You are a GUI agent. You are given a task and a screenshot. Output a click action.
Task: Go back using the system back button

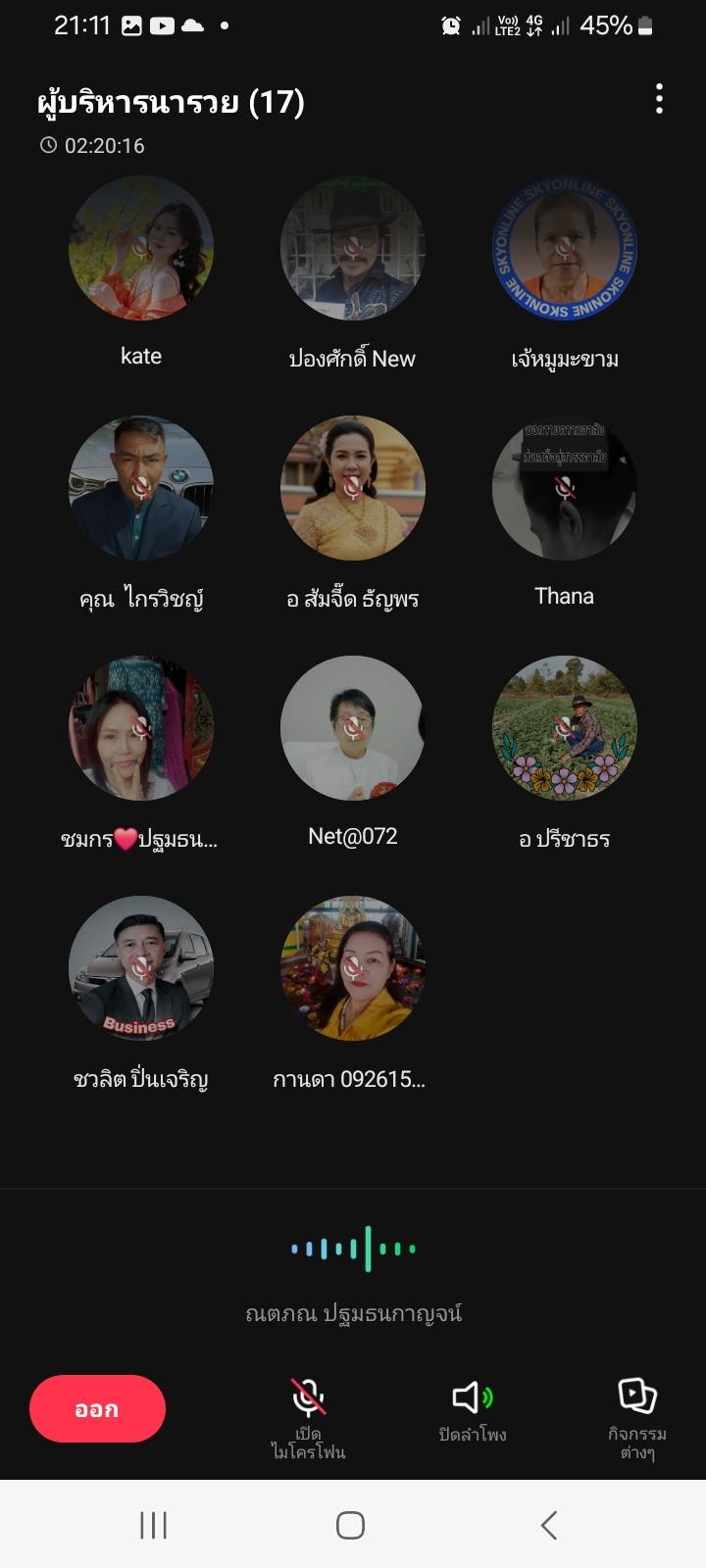[x=549, y=1525]
